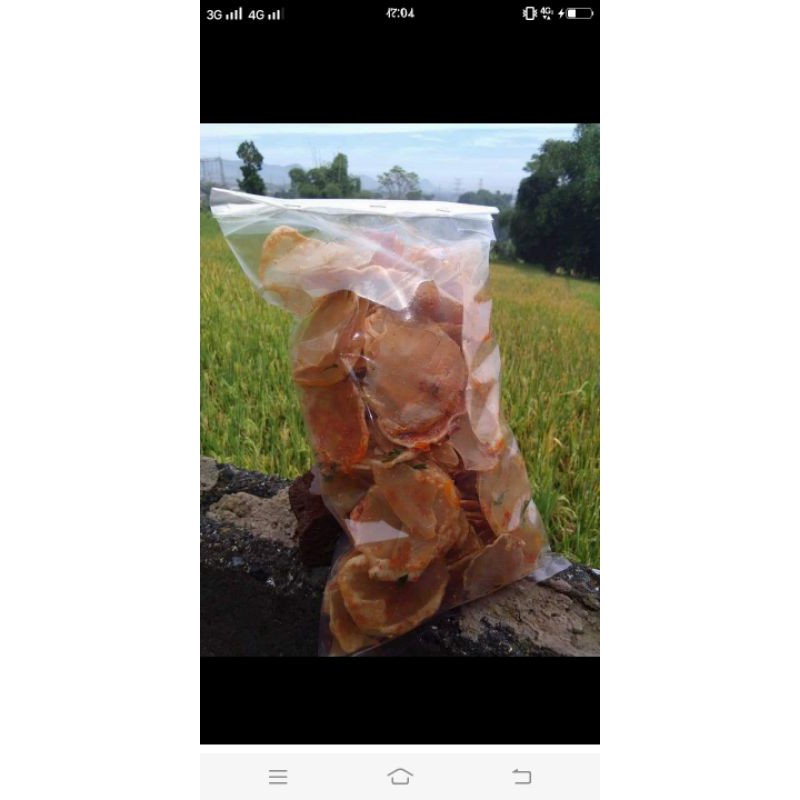This screenshot has width=800, height=800.
Task: Go to the home screen
Action: click(x=400, y=776)
